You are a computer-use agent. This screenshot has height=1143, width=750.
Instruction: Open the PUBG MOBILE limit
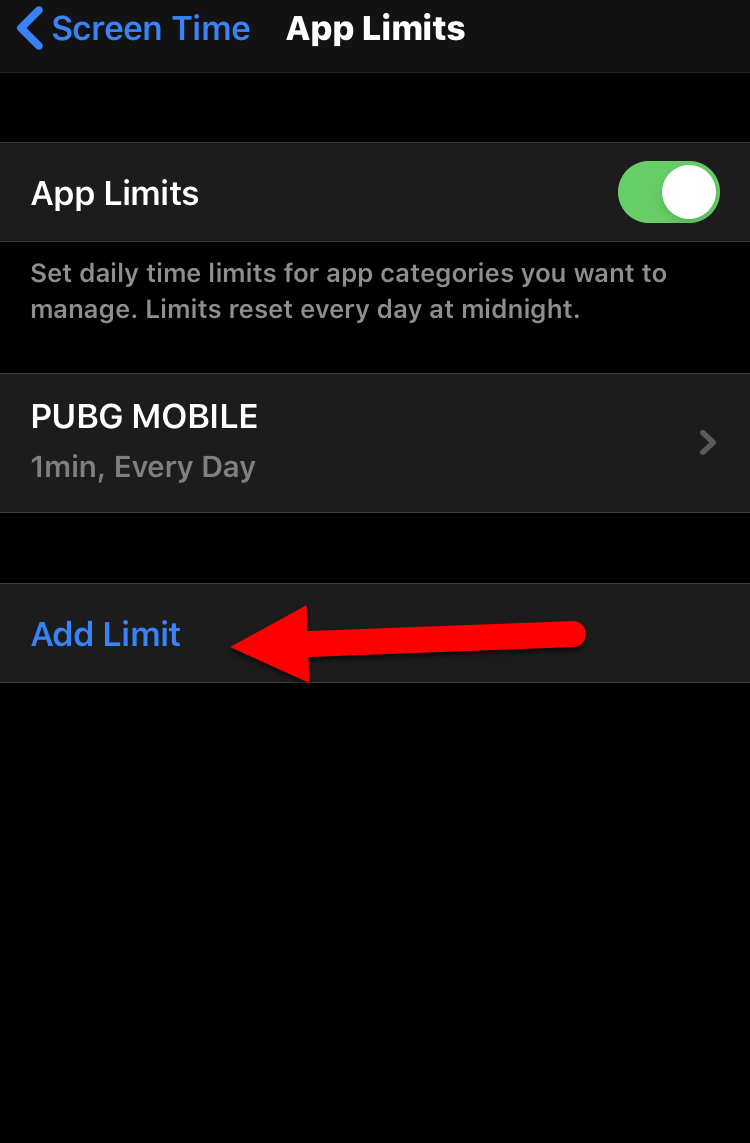[x=375, y=442]
